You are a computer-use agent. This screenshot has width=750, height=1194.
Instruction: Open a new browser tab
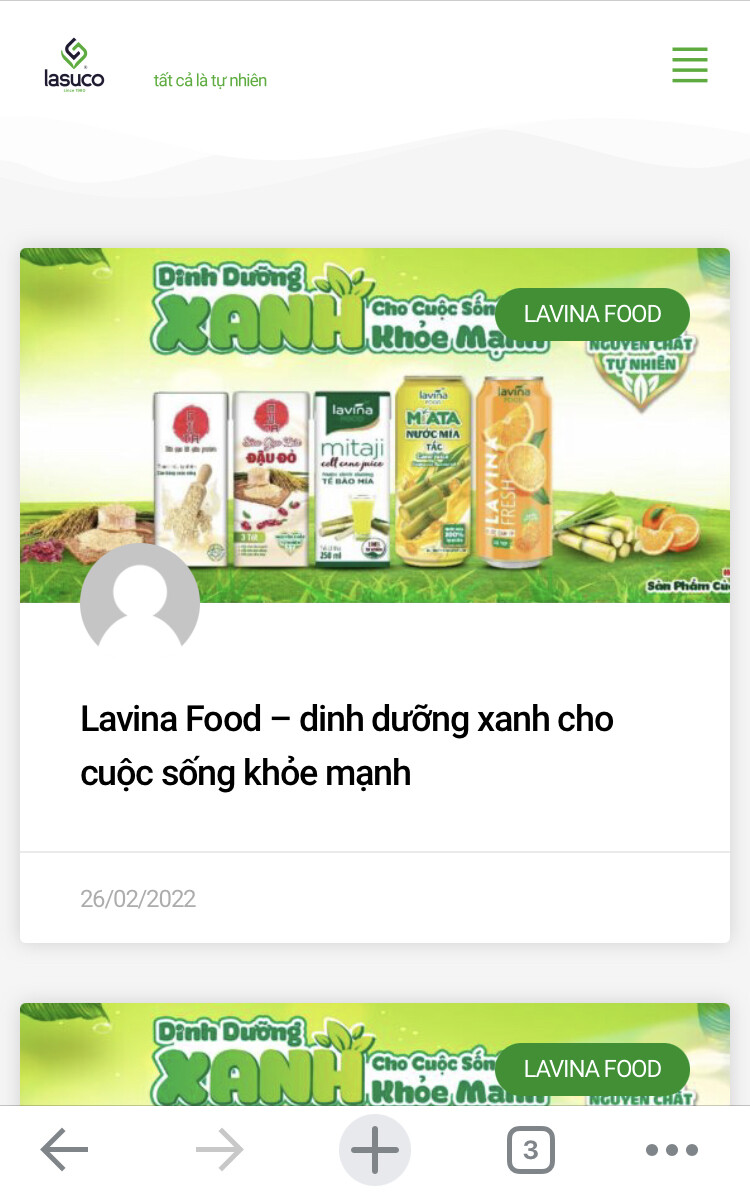(375, 1150)
